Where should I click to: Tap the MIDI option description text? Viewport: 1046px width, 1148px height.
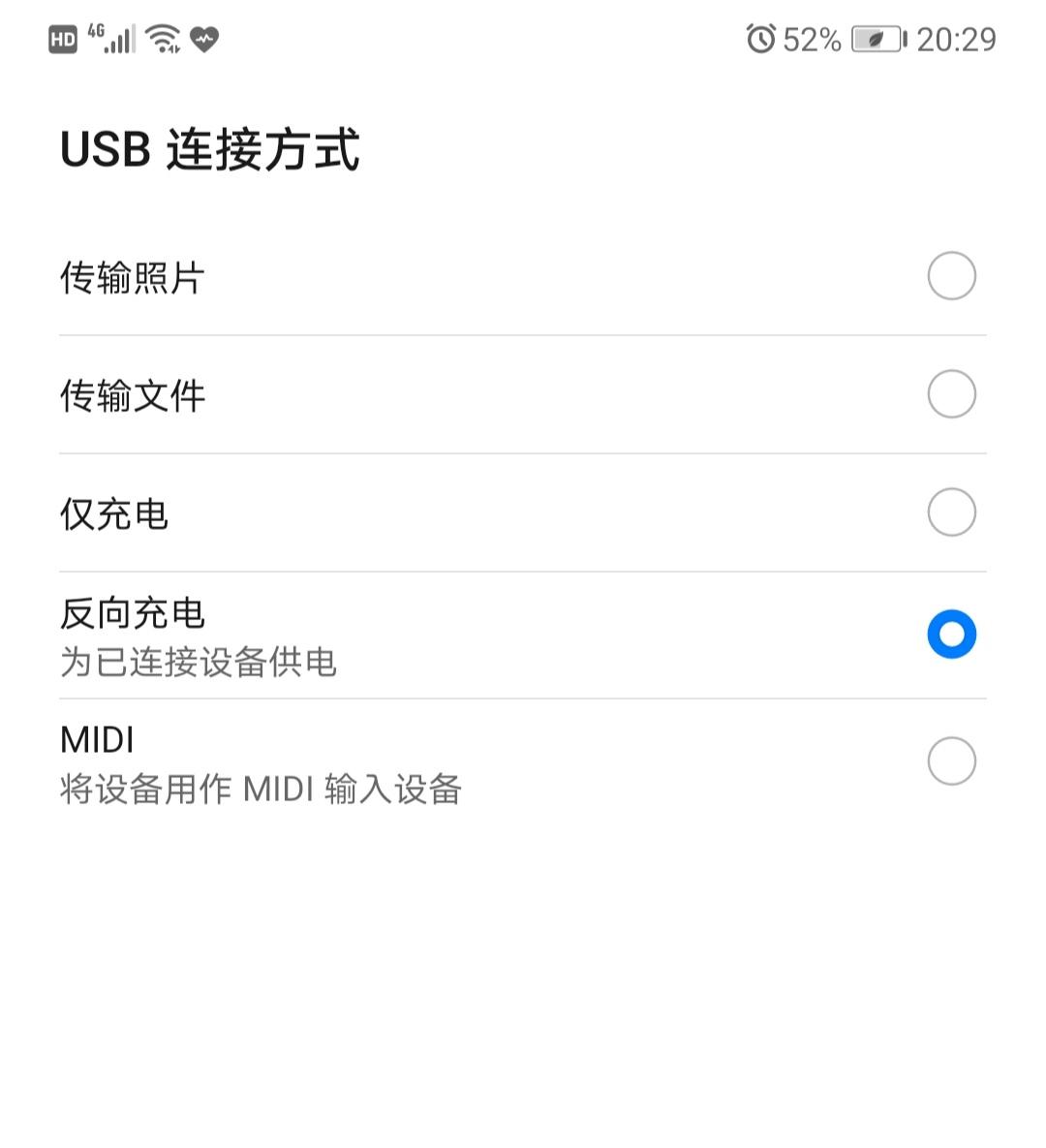click(261, 791)
